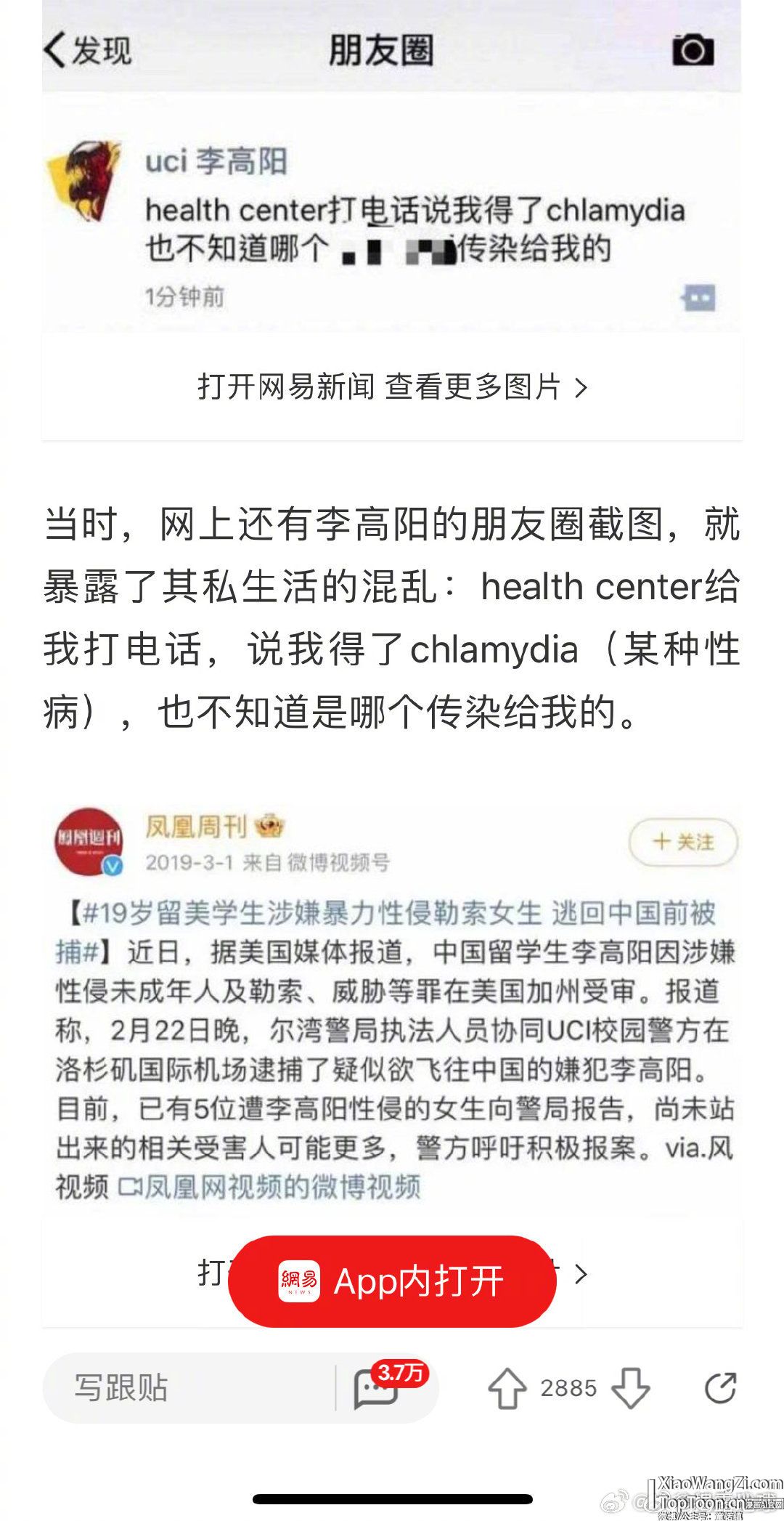Tap the red App内打开 button
The height and width of the screenshot is (1521, 784).
tap(392, 1281)
